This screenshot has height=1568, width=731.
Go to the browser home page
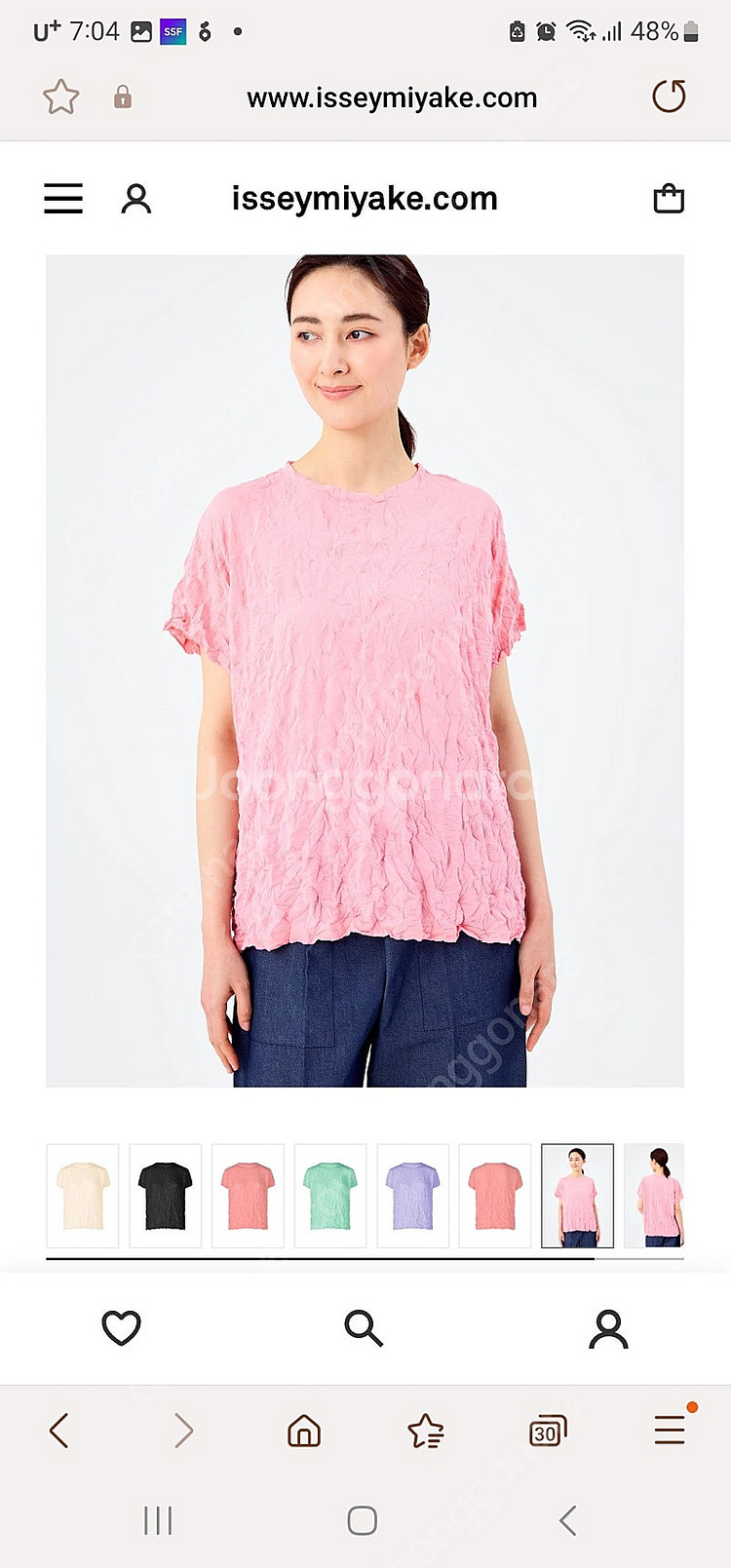pyautogui.click(x=304, y=1431)
